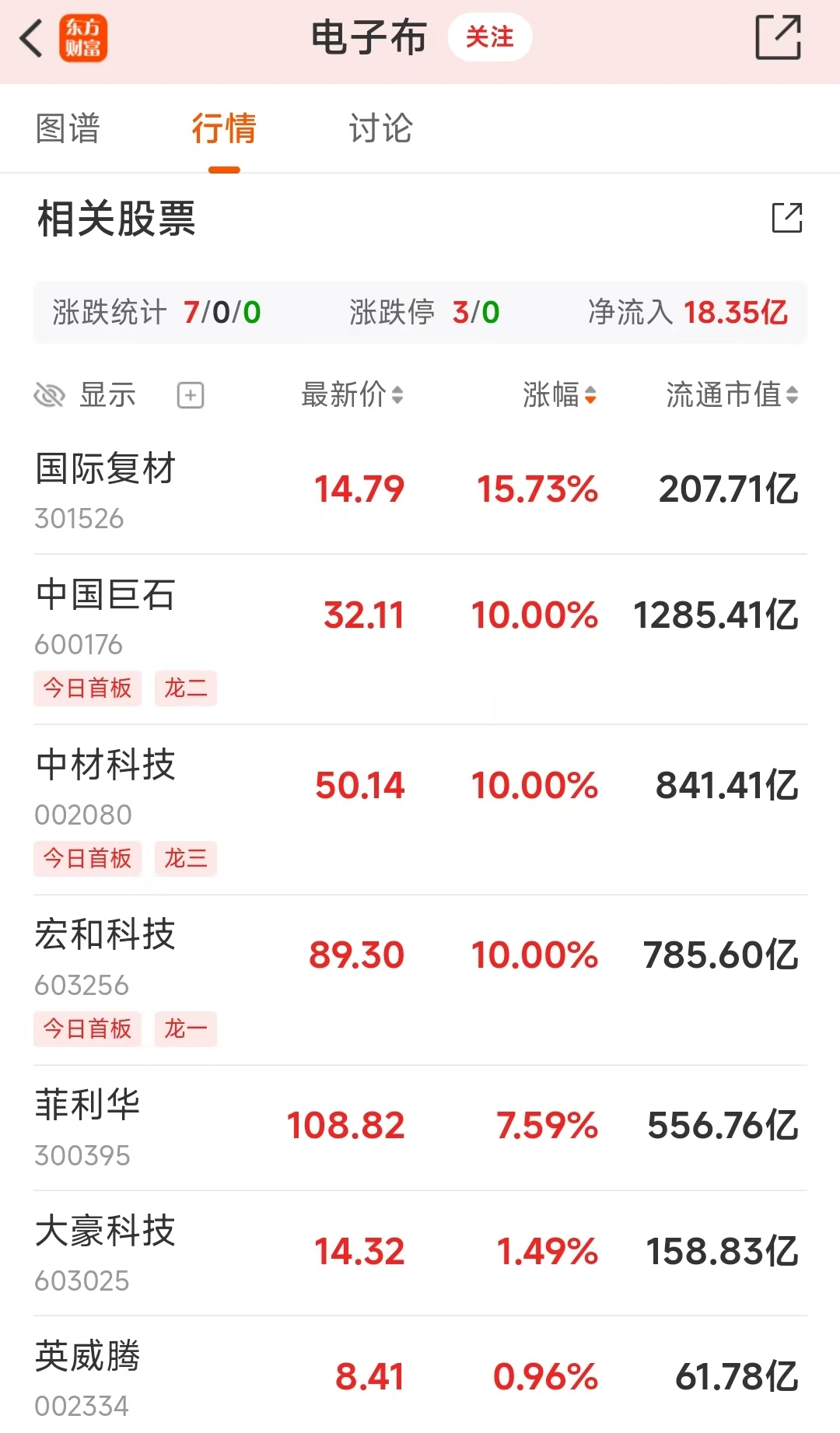
Task: Switch to the 图谱 tab
Action: pos(68,129)
